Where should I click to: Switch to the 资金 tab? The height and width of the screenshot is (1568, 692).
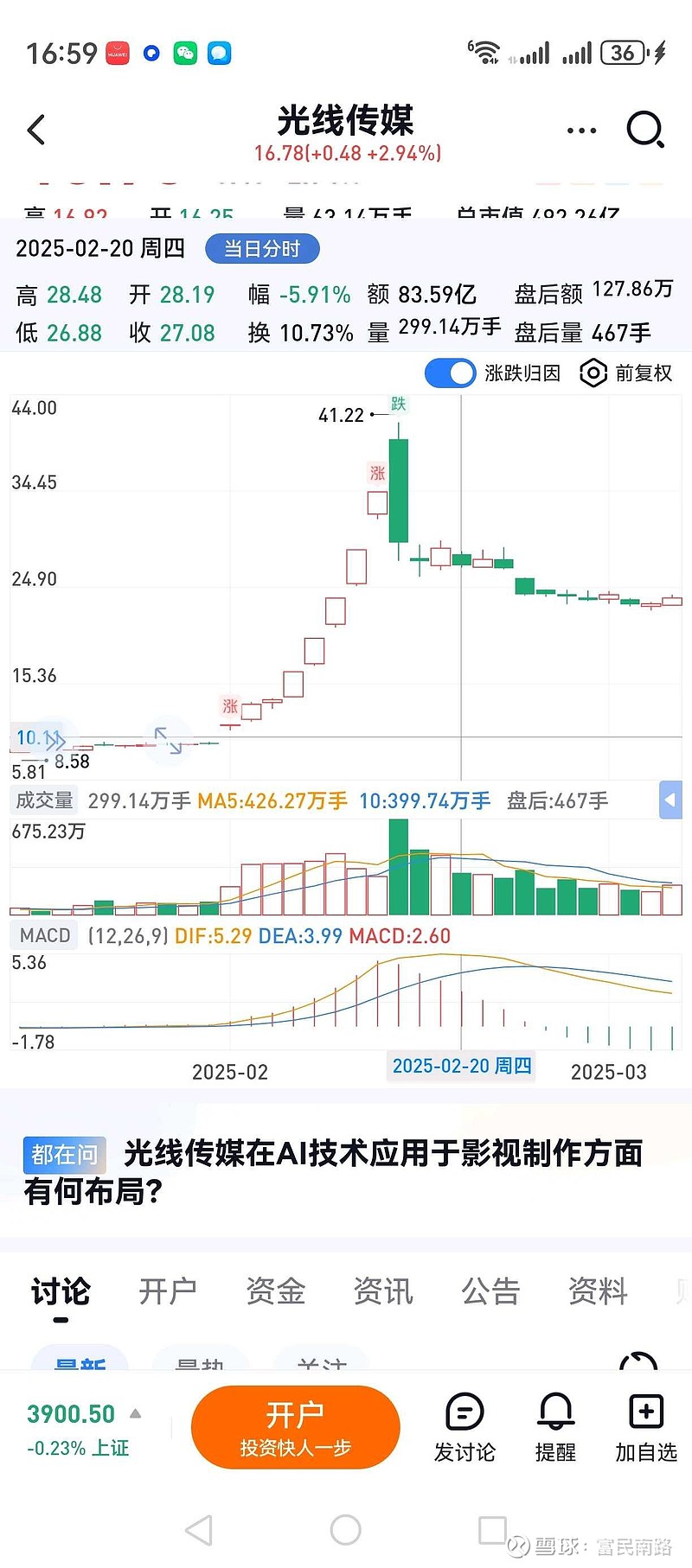point(276,1291)
